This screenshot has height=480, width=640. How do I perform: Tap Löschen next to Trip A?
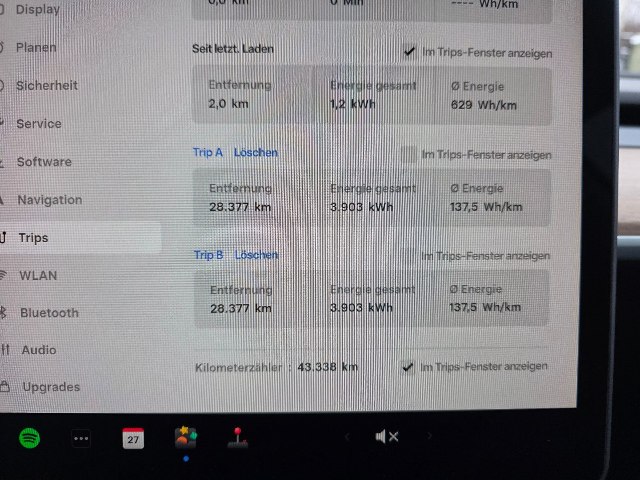(x=256, y=153)
